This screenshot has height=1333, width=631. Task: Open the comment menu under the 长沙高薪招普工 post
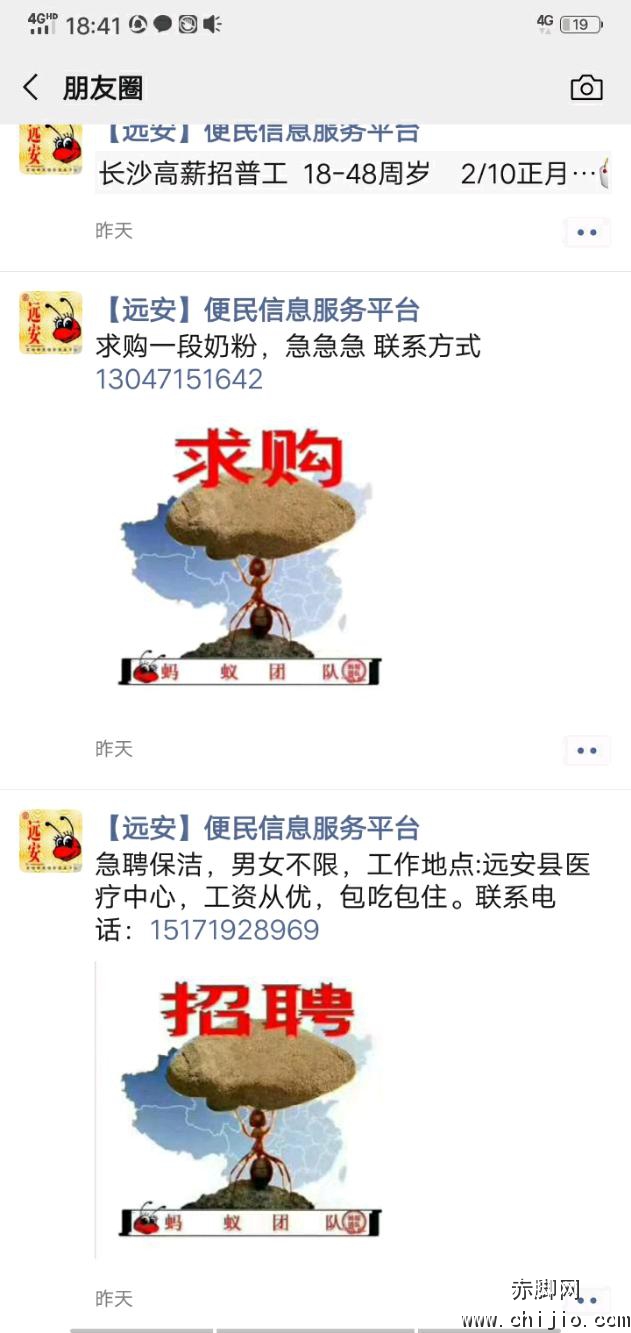(586, 232)
